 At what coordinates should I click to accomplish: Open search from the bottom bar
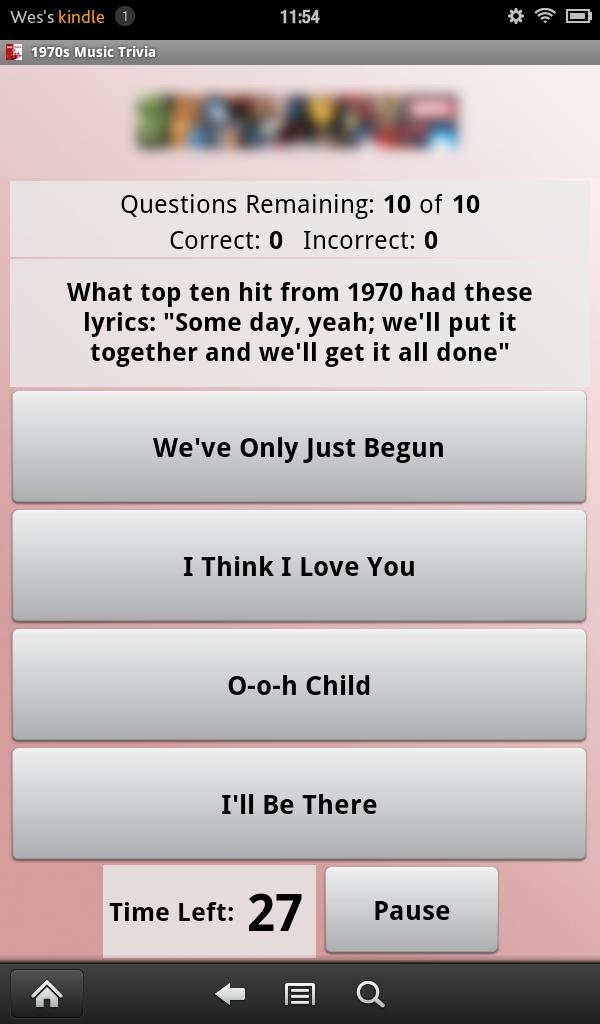(370, 993)
